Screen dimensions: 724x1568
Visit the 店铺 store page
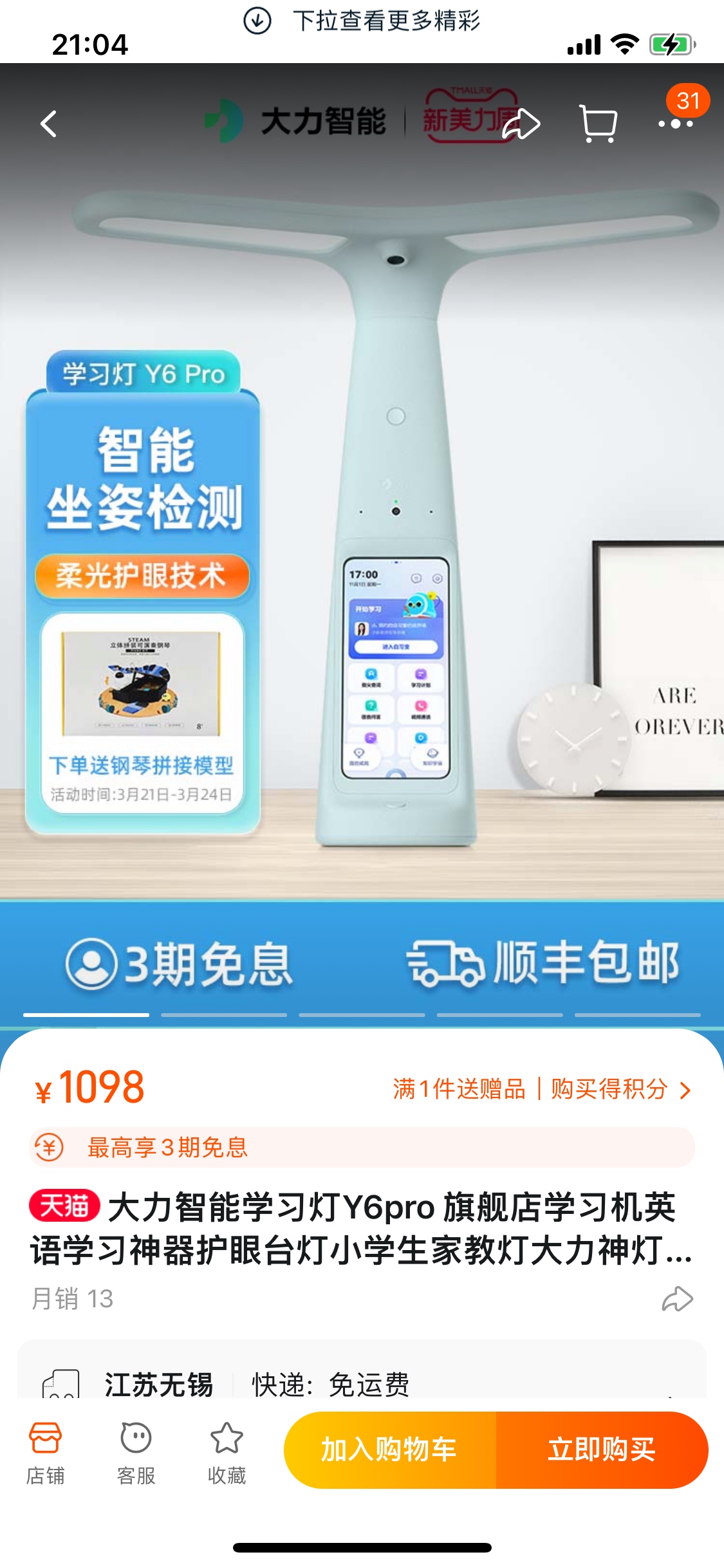click(x=45, y=1453)
